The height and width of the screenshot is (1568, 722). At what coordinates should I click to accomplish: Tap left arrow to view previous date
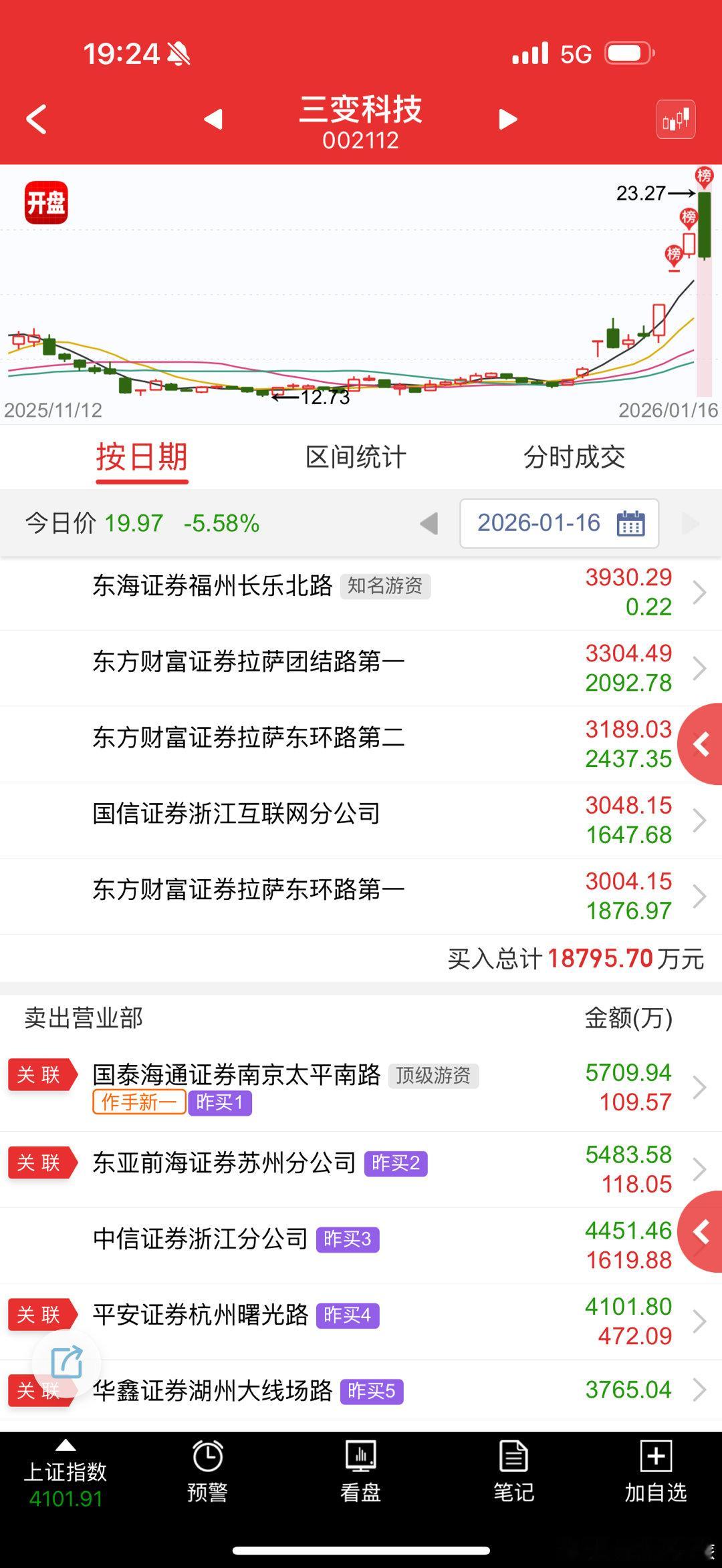tap(429, 524)
